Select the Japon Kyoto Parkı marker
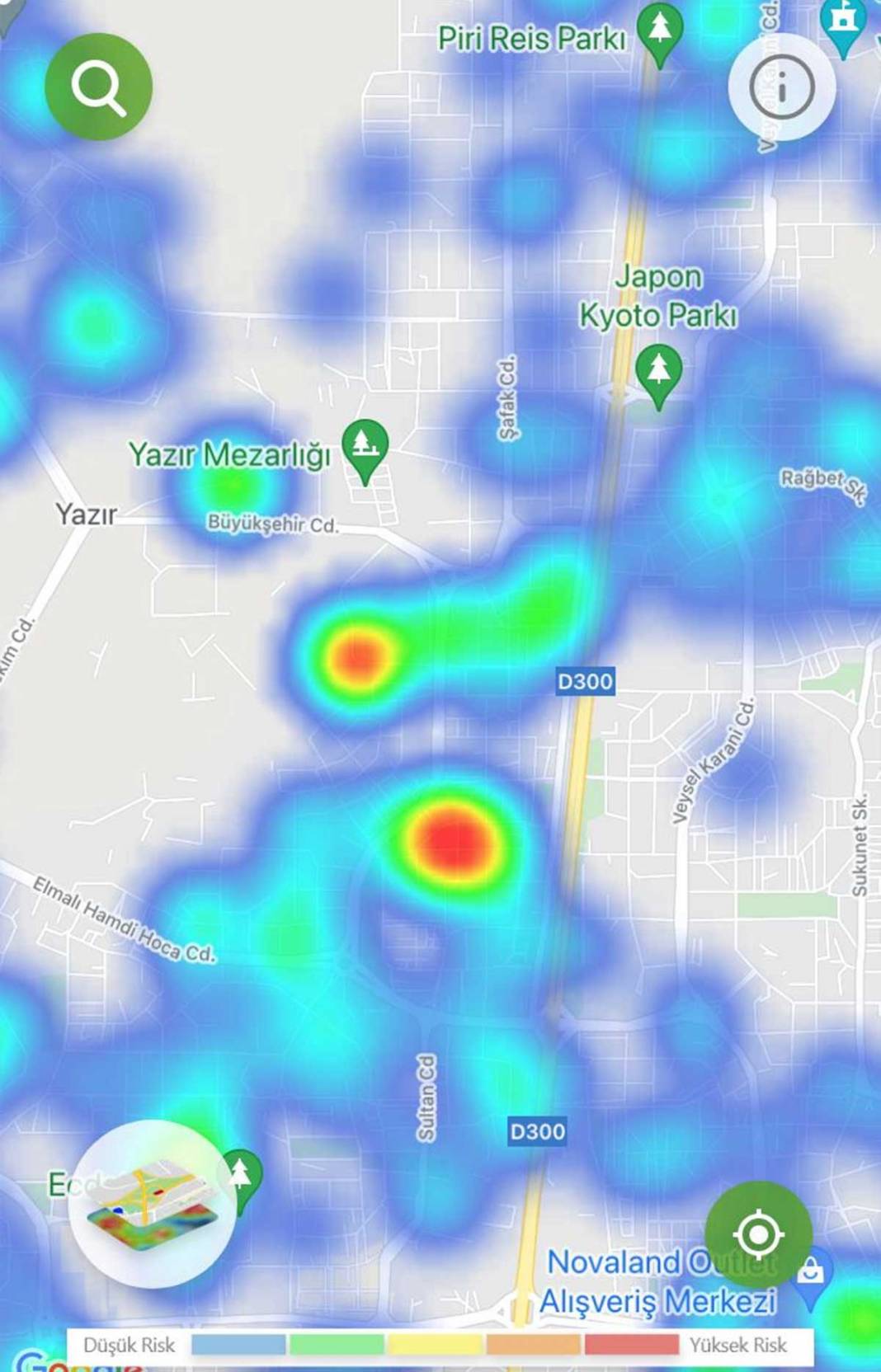 (658, 374)
